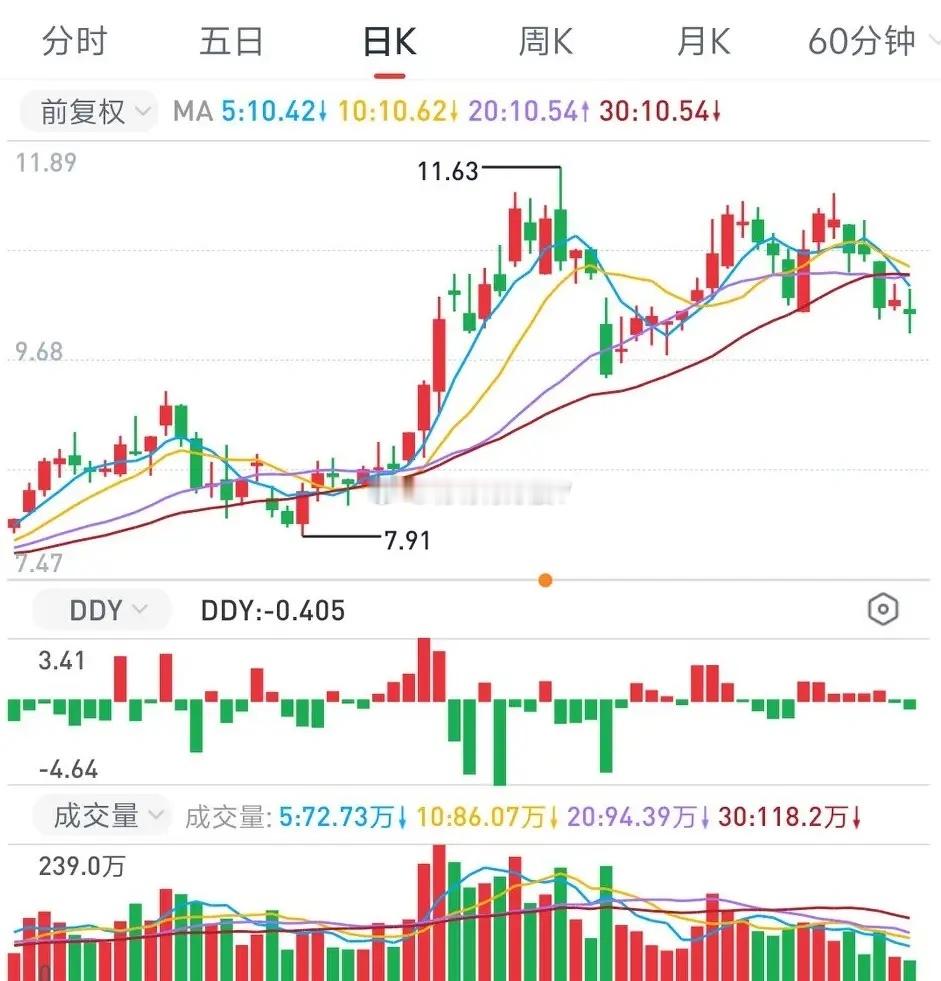
Task: Switch to the 月K monthly candlestick tab
Action: [x=703, y=40]
